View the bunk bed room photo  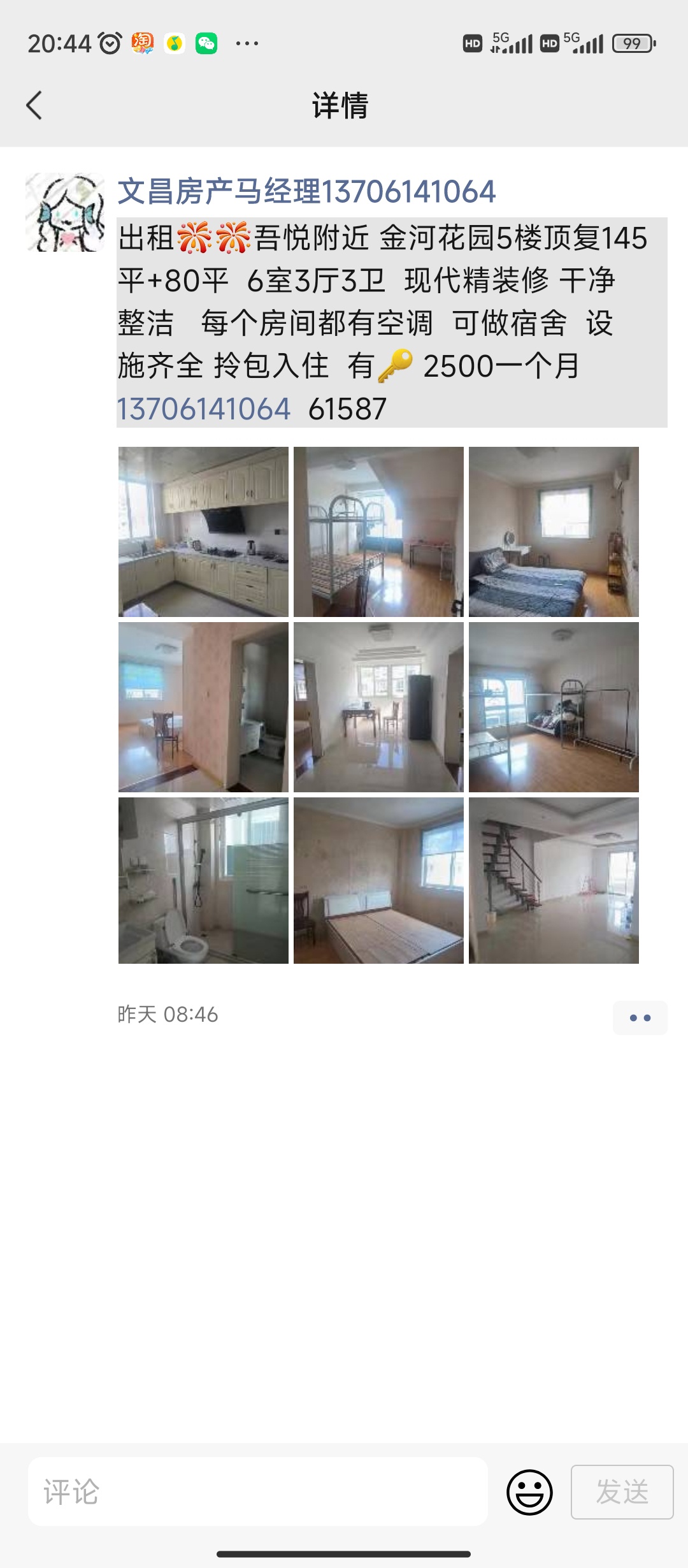click(x=378, y=532)
